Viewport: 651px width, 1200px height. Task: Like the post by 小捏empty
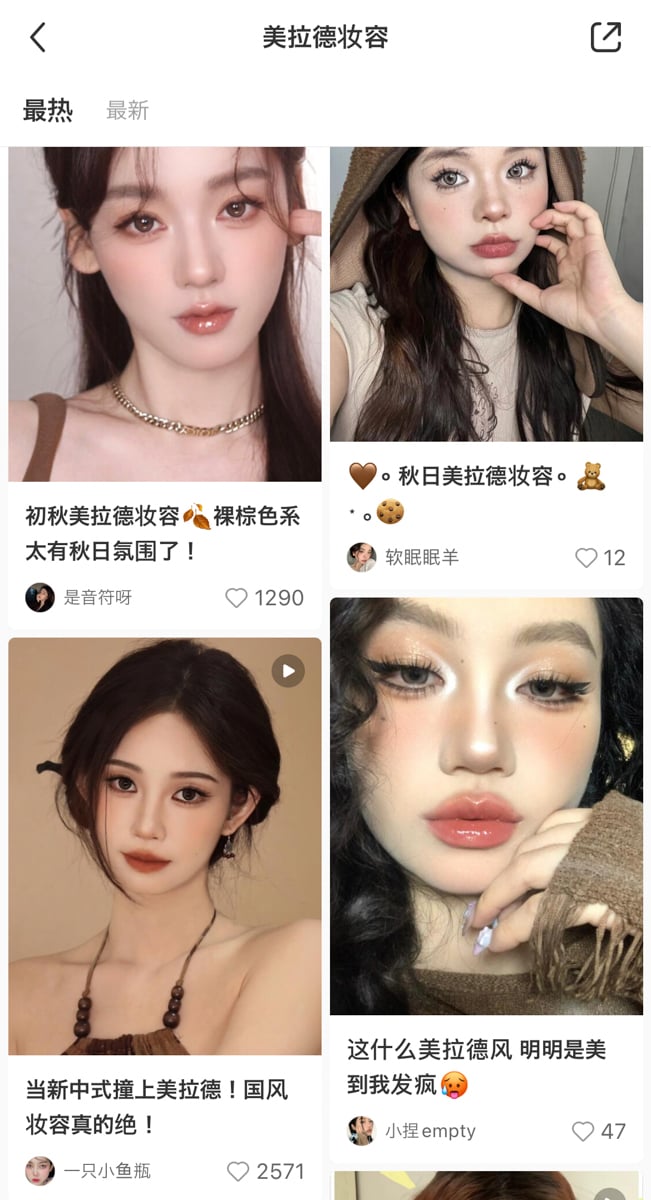click(583, 1131)
